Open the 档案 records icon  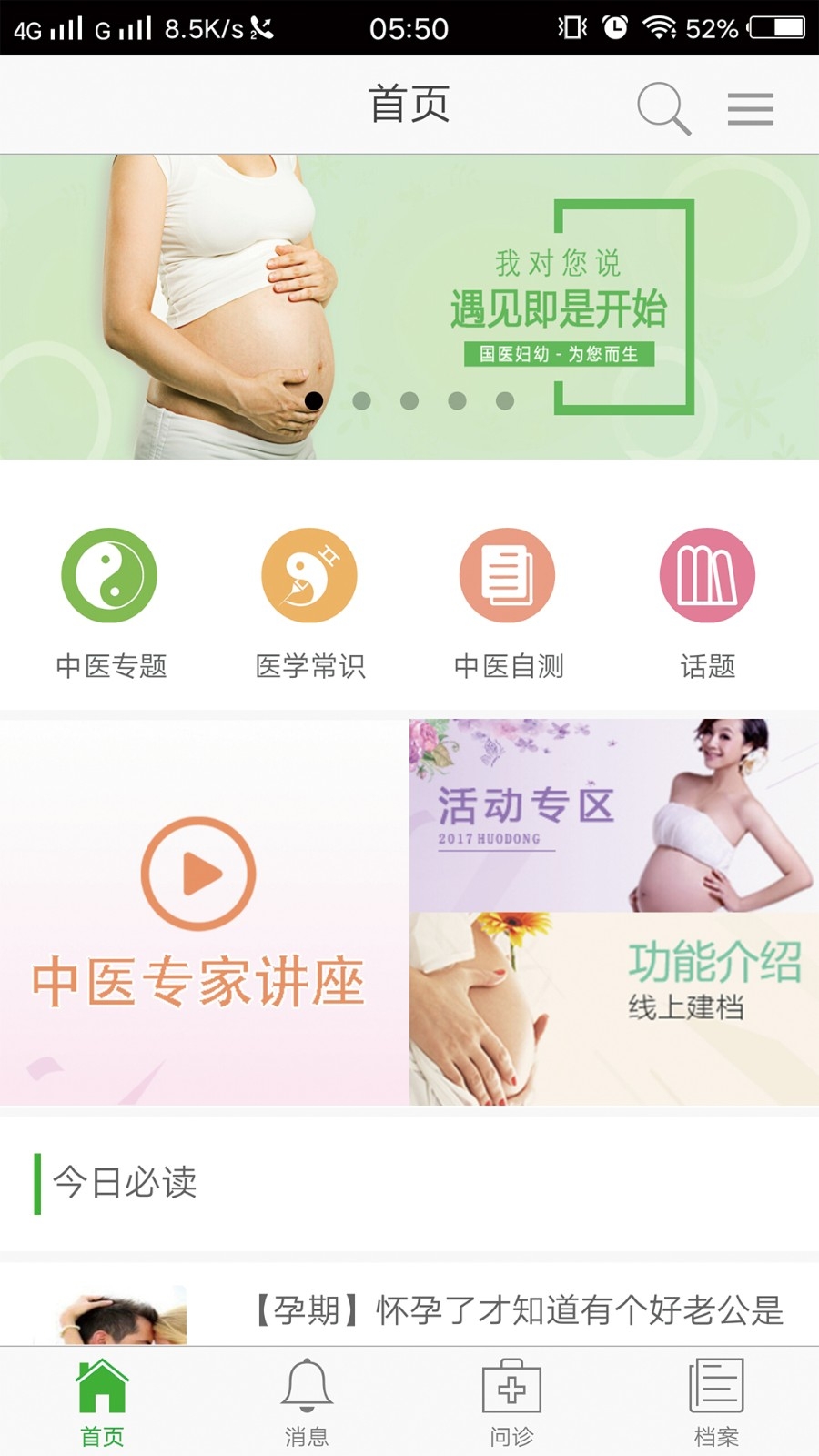(717, 1388)
